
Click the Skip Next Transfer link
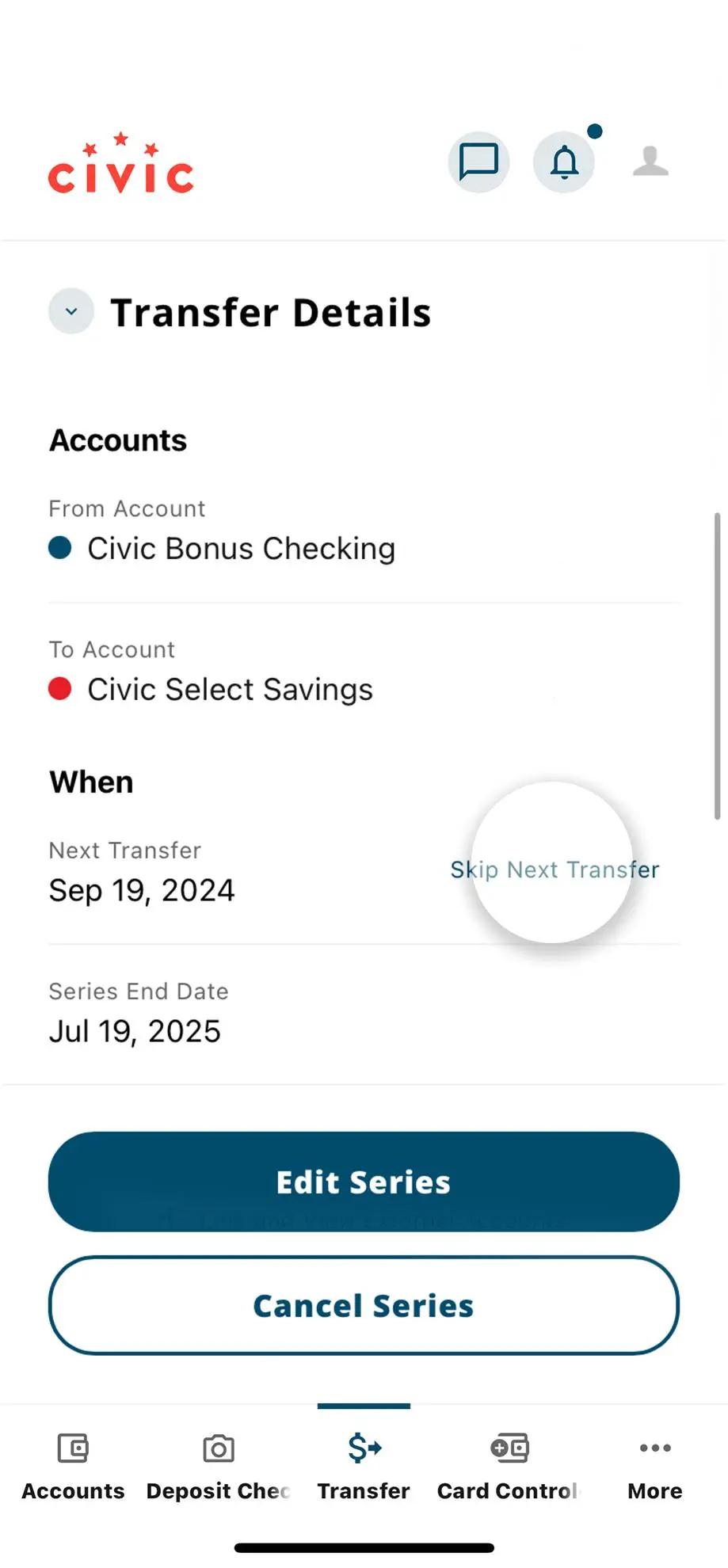pos(554,869)
